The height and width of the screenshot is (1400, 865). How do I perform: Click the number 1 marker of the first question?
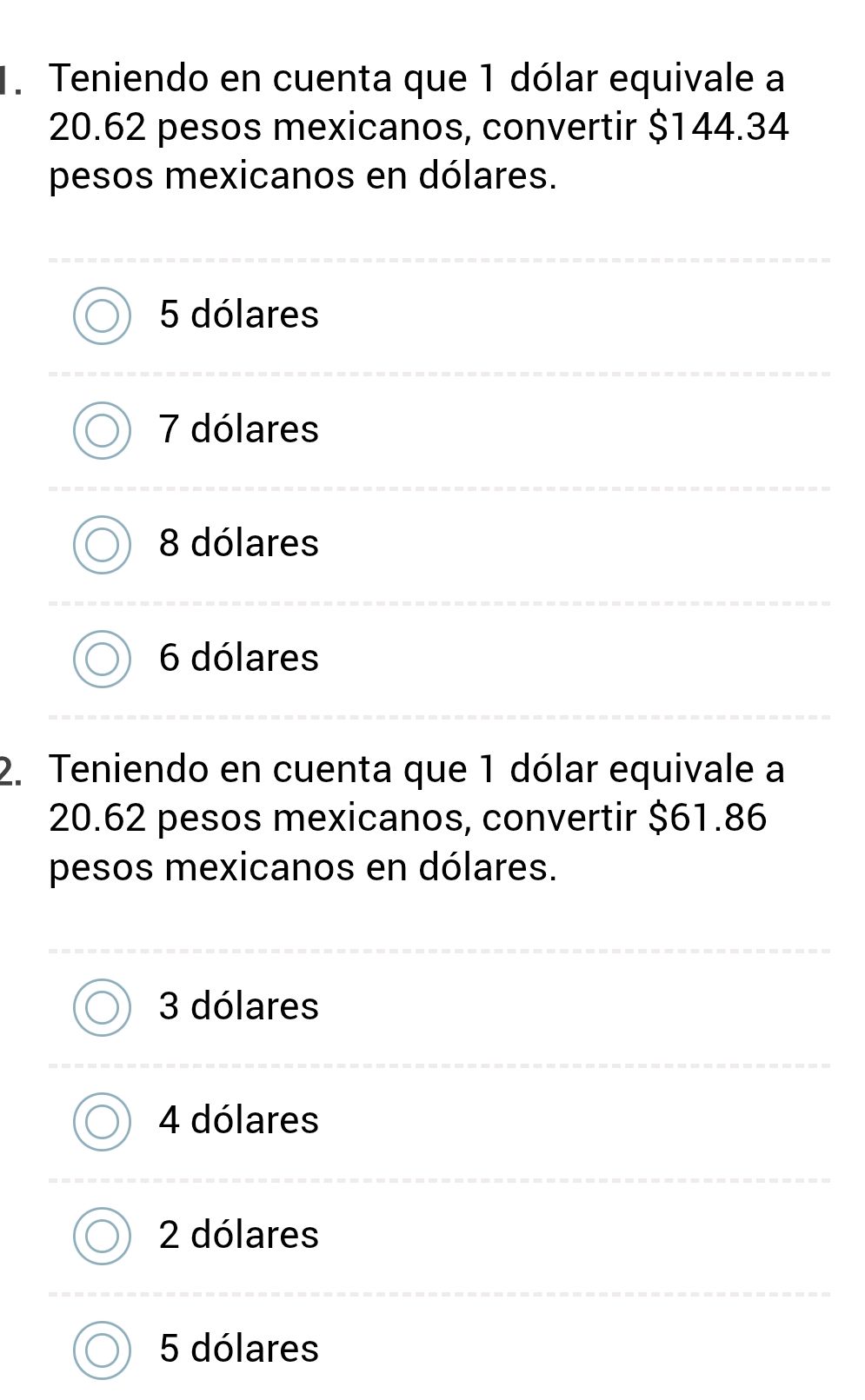coord(9,80)
